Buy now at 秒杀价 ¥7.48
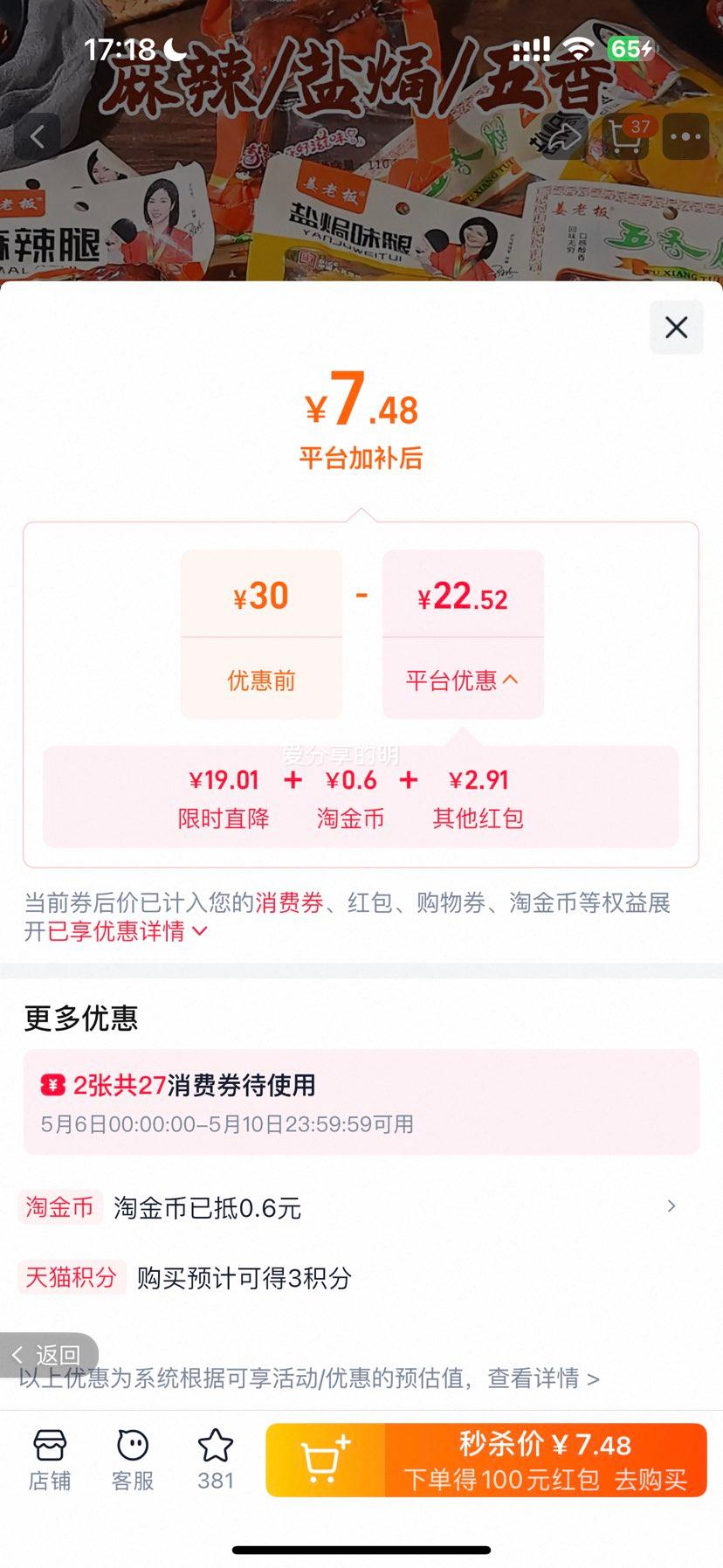The height and width of the screenshot is (1568, 723). pos(546,1460)
